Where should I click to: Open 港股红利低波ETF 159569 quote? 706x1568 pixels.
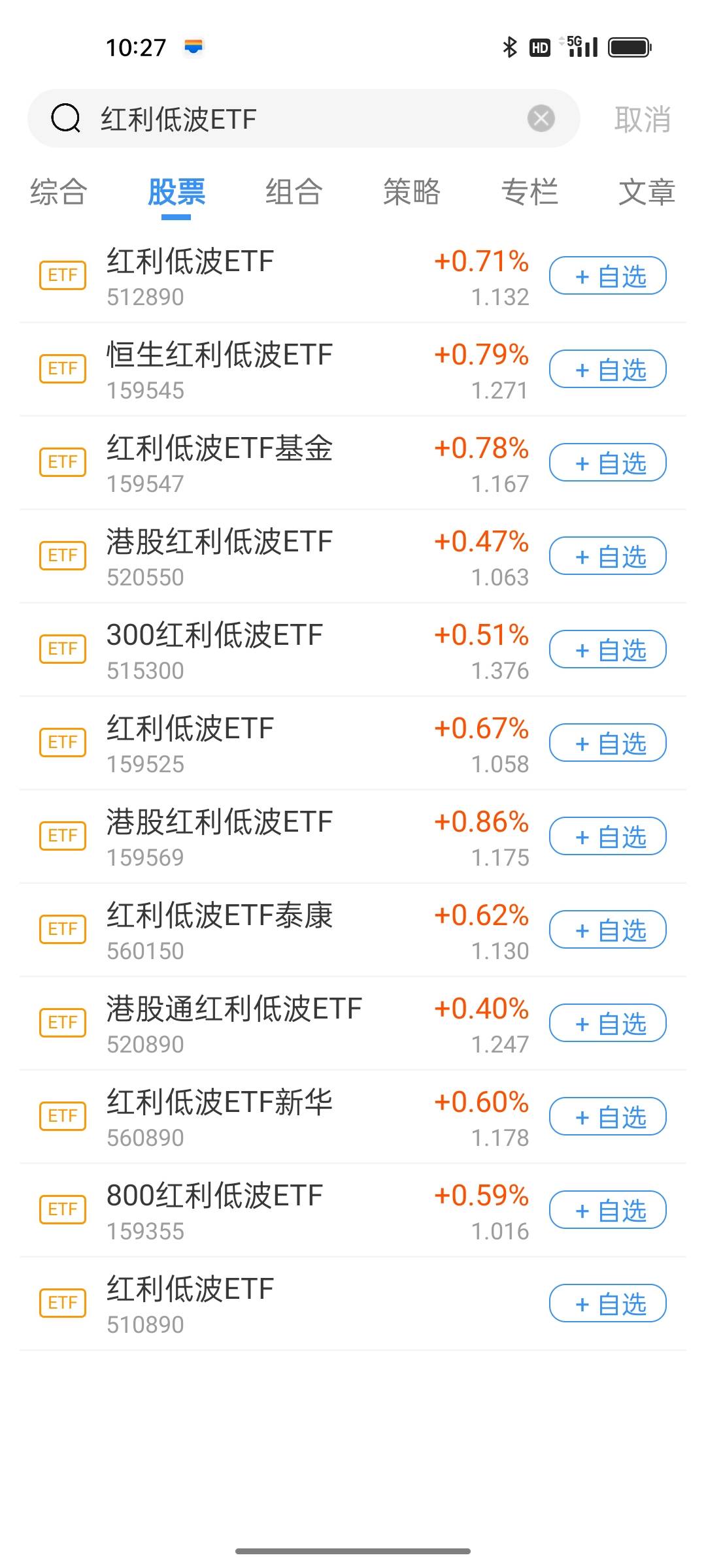pos(261,837)
